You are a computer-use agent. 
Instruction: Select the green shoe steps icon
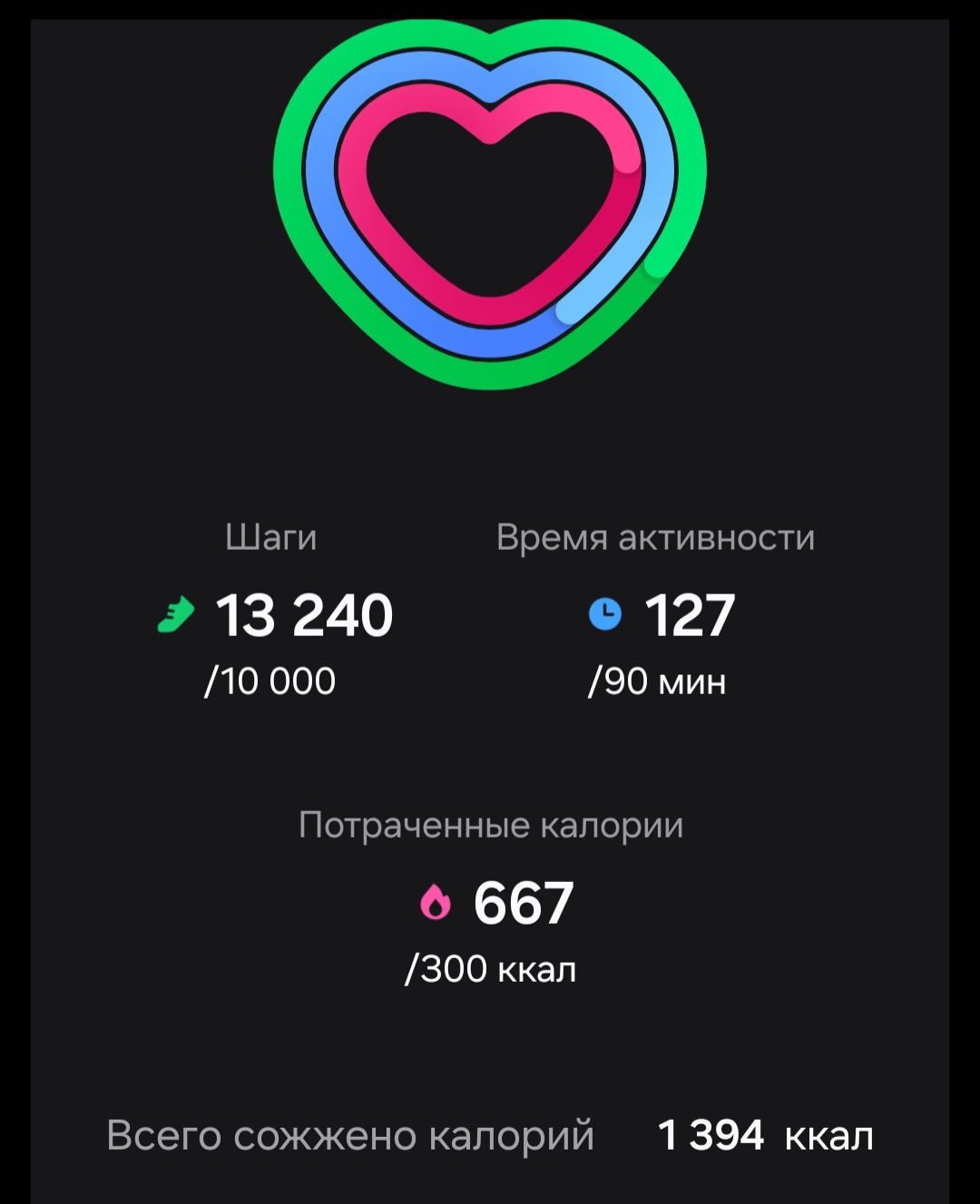click(174, 614)
